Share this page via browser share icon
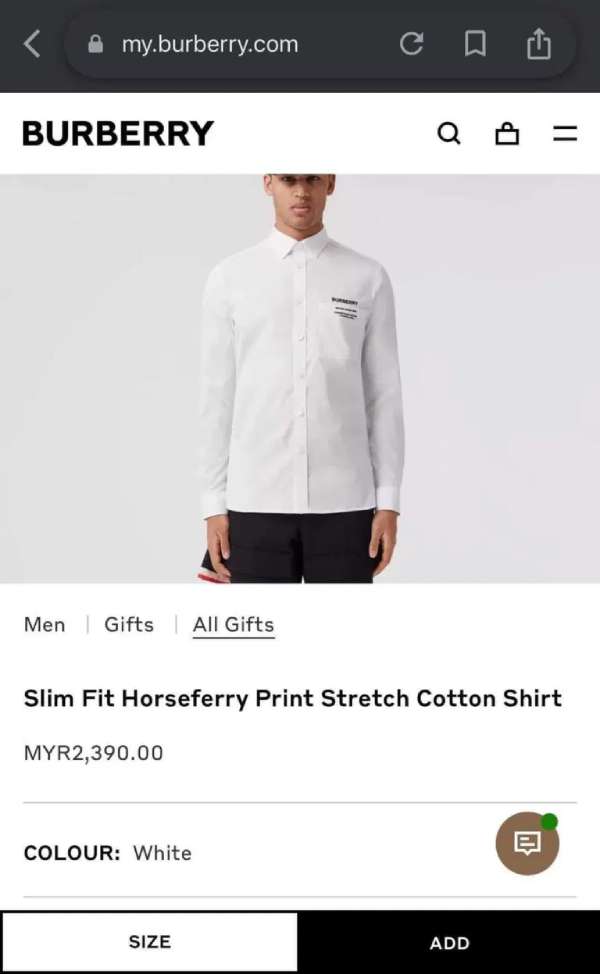Image resolution: width=600 pixels, height=974 pixels. tap(538, 44)
